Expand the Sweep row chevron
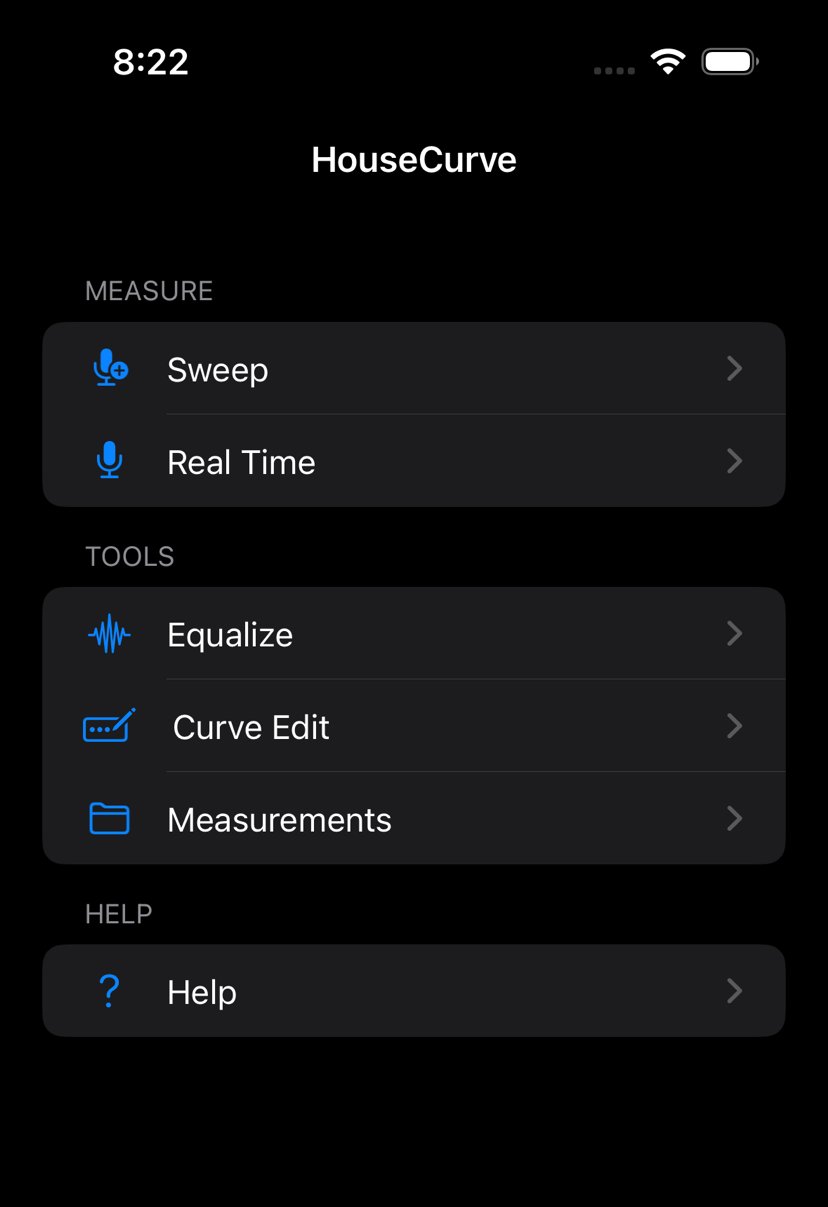Viewport: 828px width, 1207px height. pyautogui.click(x=735, y=369)
